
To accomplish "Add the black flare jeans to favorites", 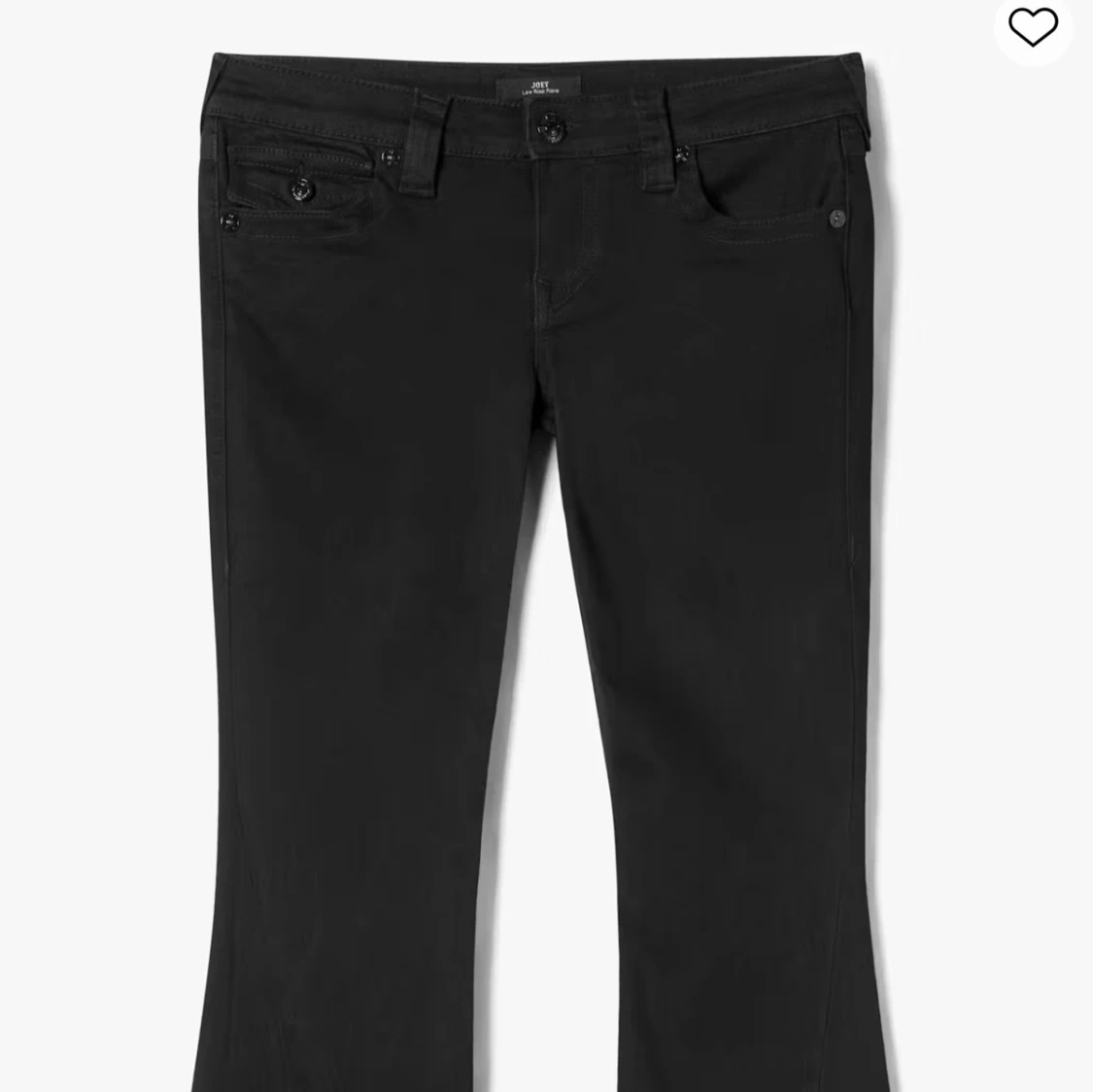I will (1032, 26).
